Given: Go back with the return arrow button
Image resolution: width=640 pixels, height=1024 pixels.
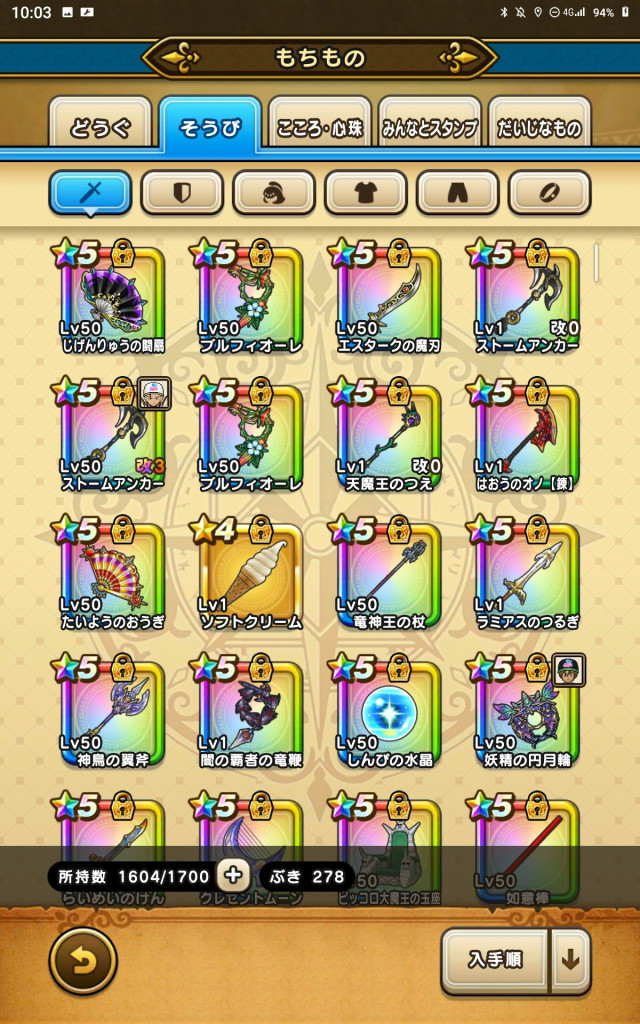Looking at the screenshot, I should tap(83, 961).
